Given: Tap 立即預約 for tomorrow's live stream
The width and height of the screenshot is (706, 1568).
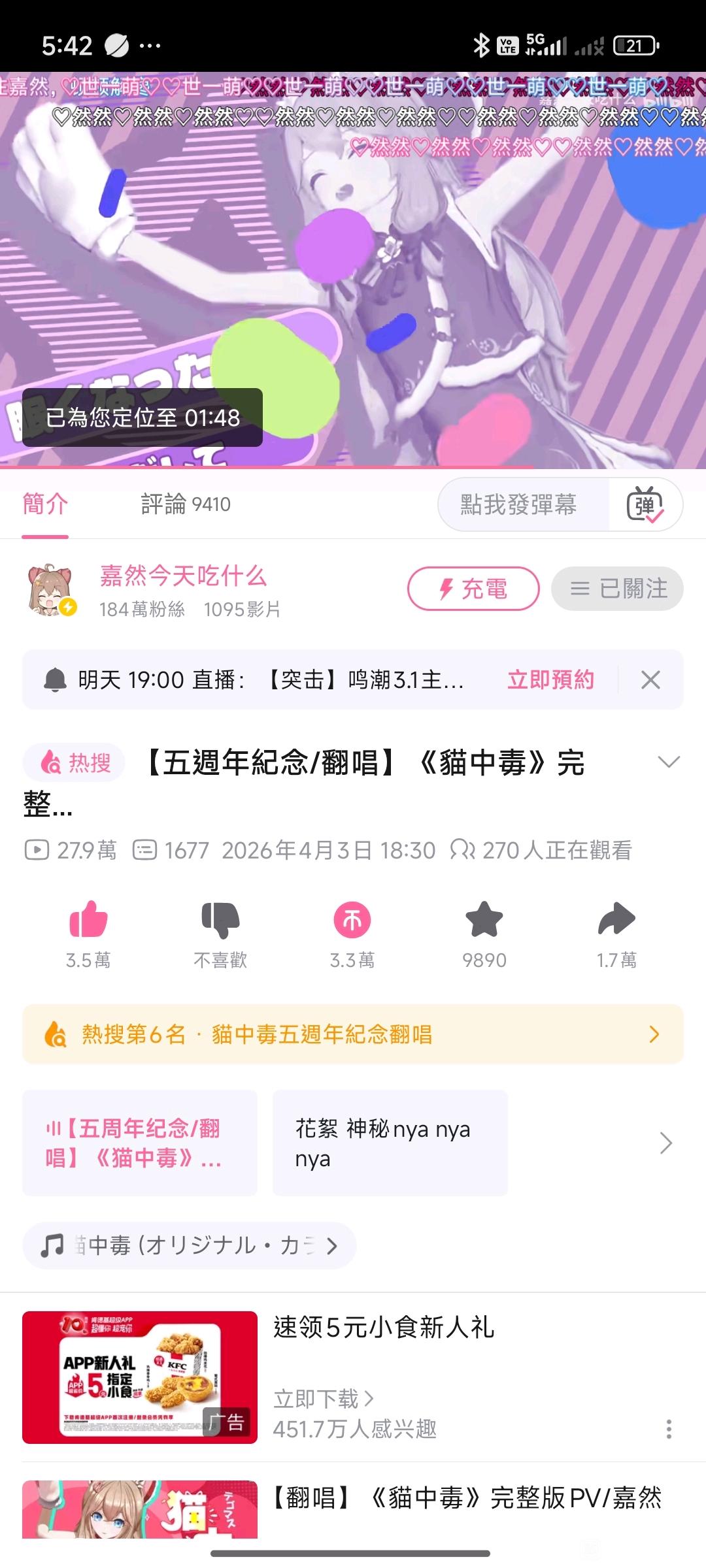Looking at the screenshot, I should 550,680.
